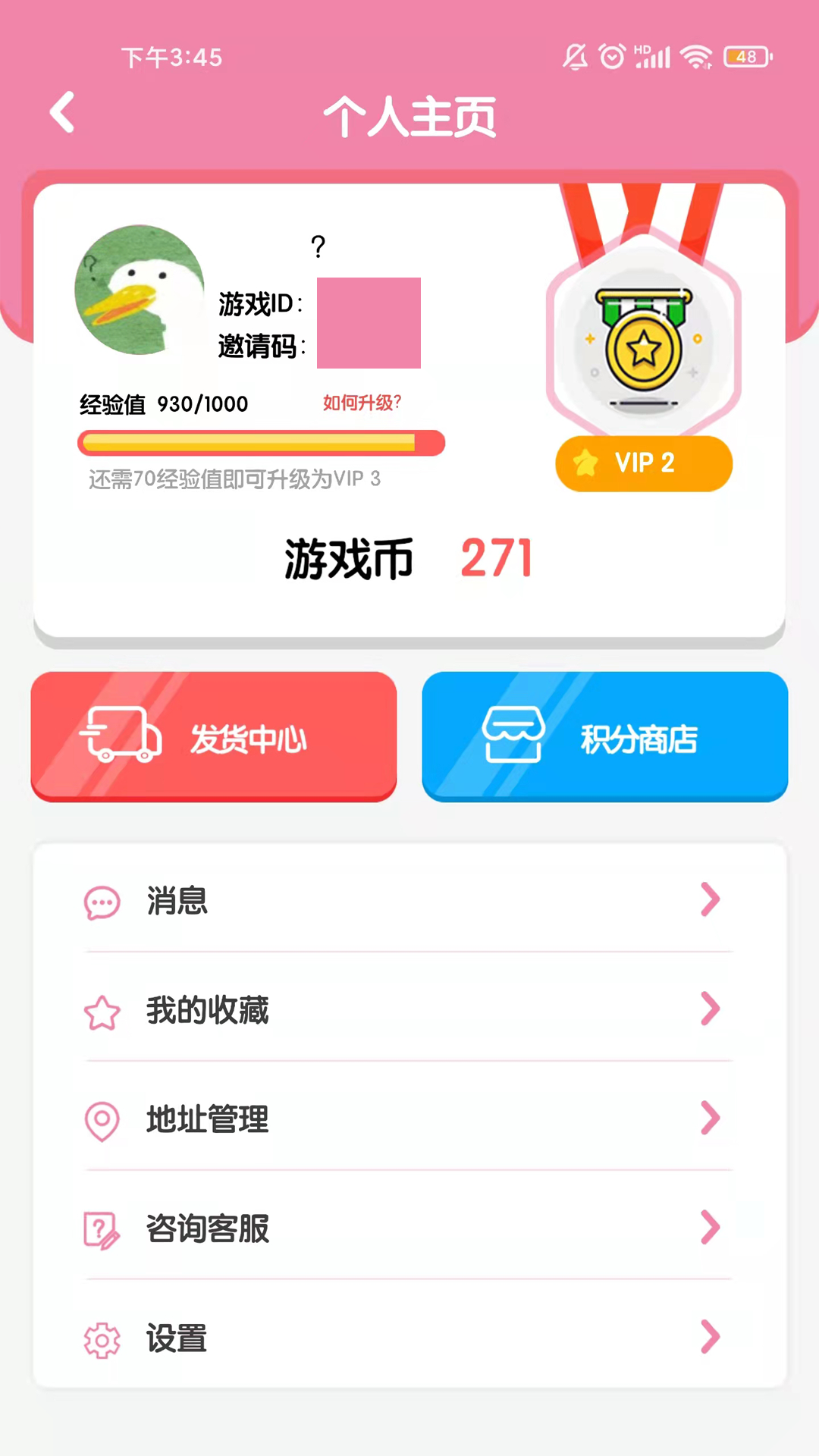This screenshot has height=1456, width=819.
Task: Click the location pin icon beside 地址管理
Action: click(x=102, y=1119)
